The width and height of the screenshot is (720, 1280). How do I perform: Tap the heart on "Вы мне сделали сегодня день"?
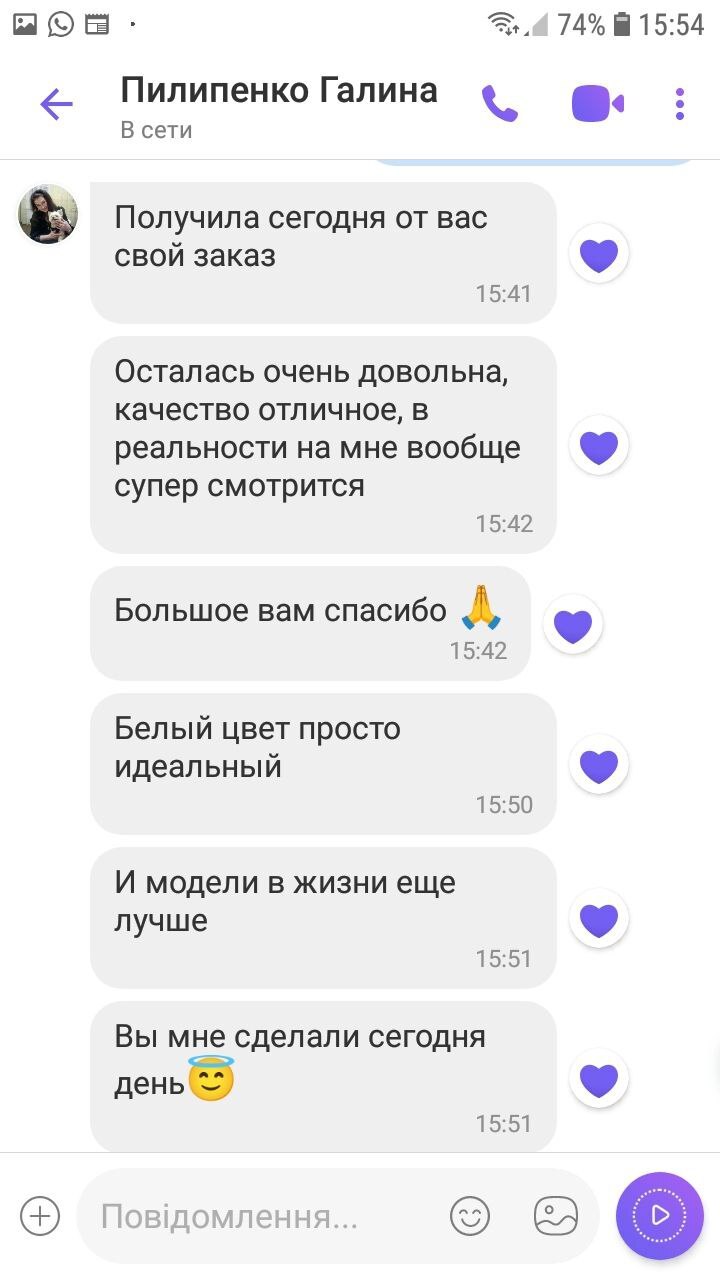tap(599, 1079)
